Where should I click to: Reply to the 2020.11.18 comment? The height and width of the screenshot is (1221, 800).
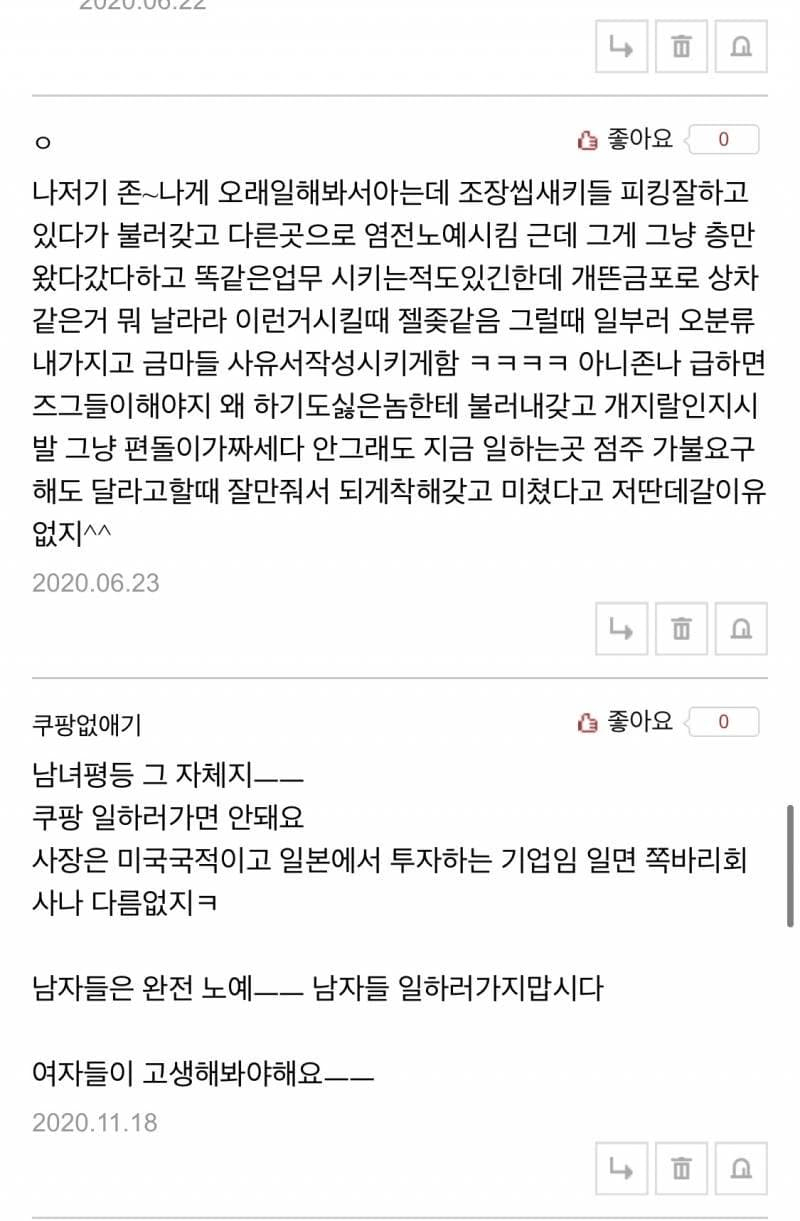[621, 1167]
